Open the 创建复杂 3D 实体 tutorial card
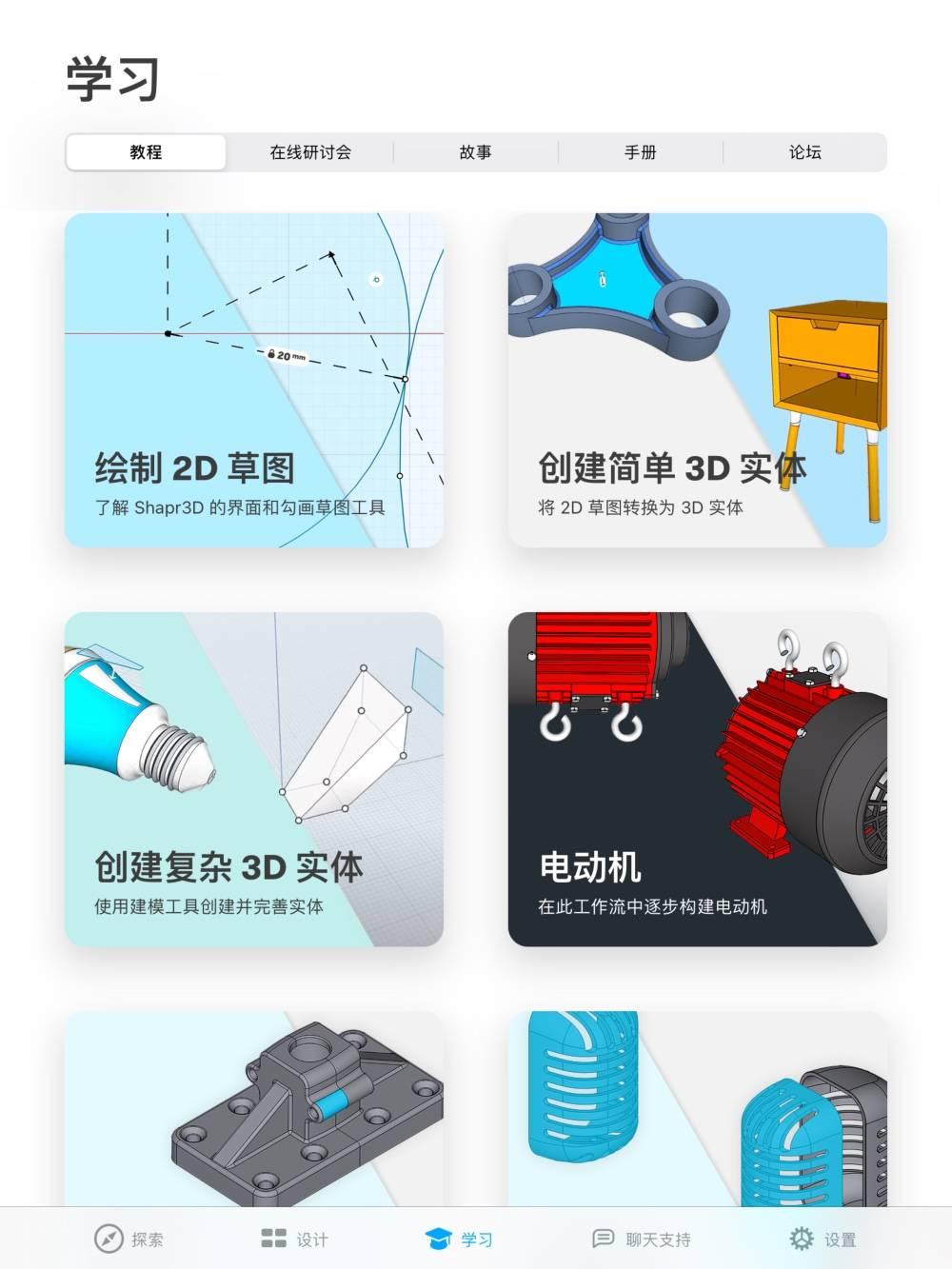The width and height of the screenshot is (952, 1269). click(253, 781)
